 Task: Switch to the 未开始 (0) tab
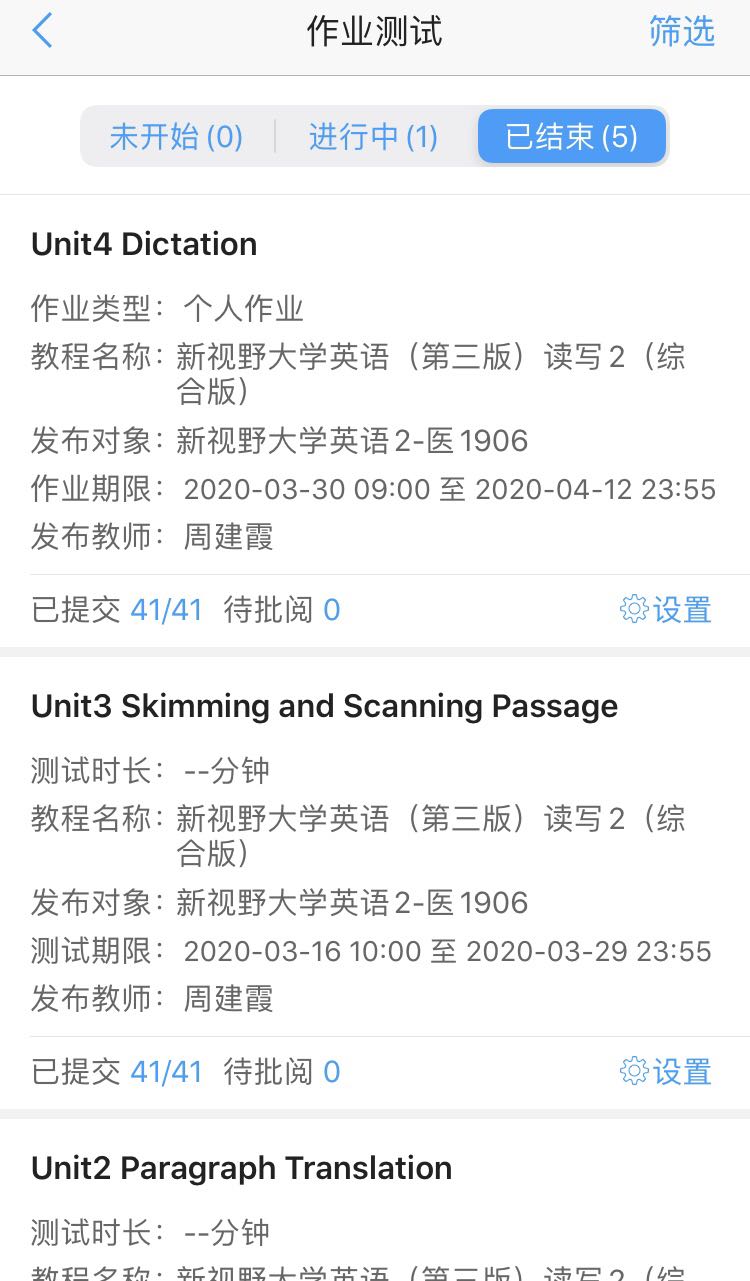tap(176, 136)
